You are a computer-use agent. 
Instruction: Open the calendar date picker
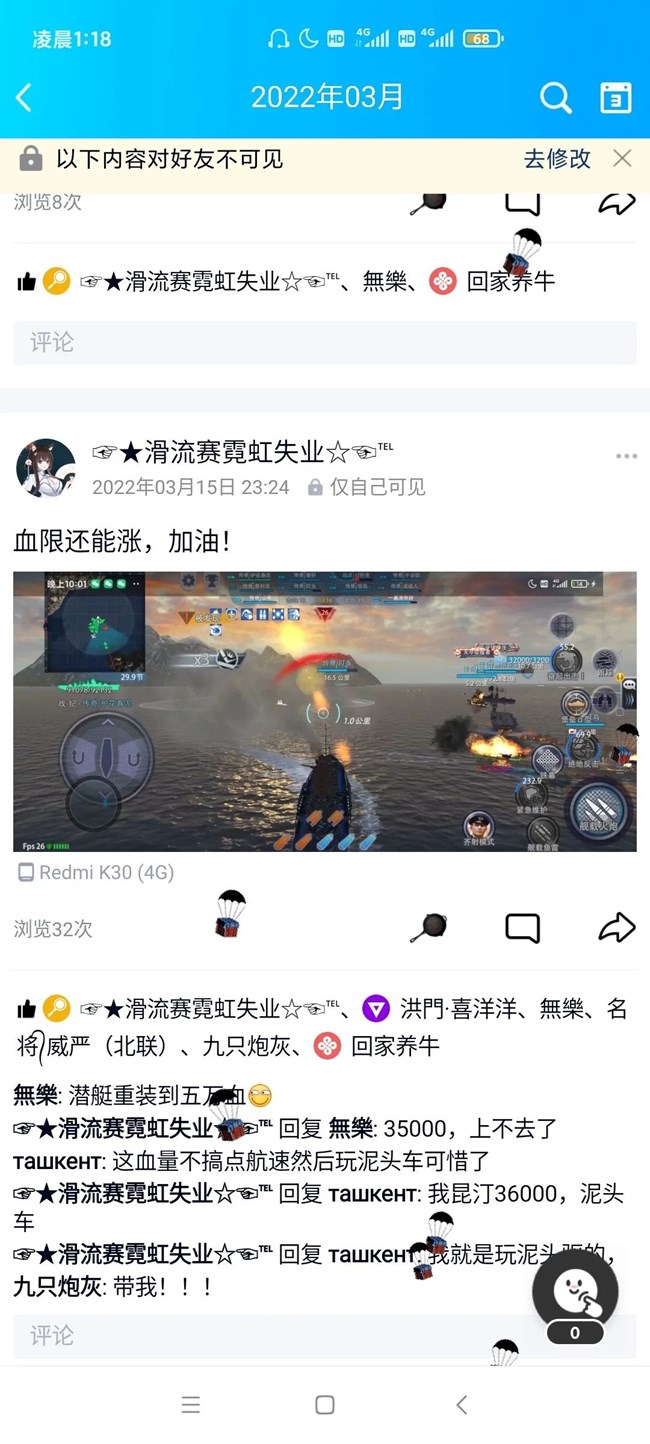click(615, 97)
